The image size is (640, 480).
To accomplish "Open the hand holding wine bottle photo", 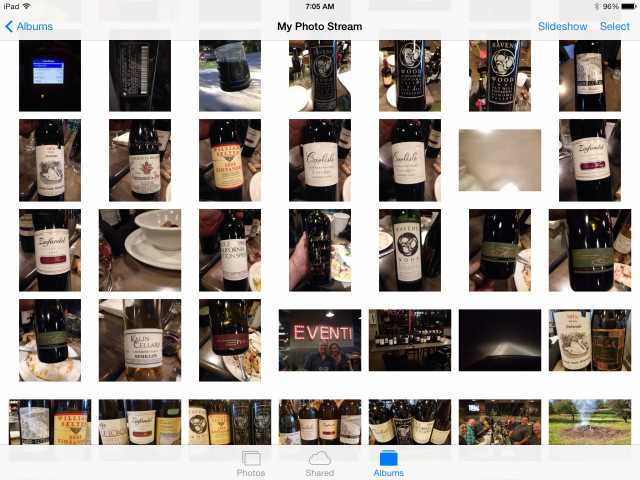I will point(319,250).
